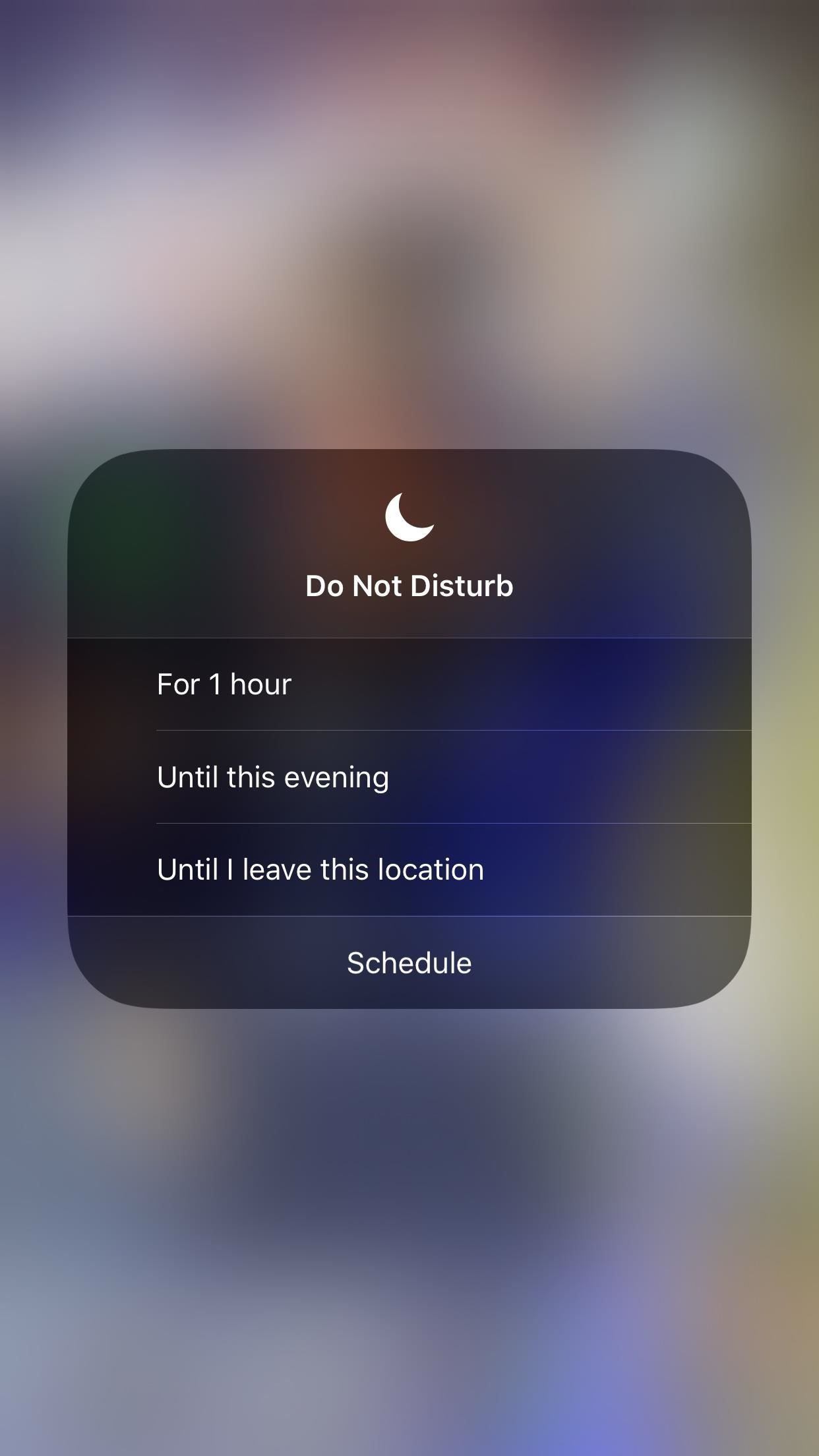Tap the Do Not Disturb title text
Viewport: 819px width, 1456px height.
[409, 584]
